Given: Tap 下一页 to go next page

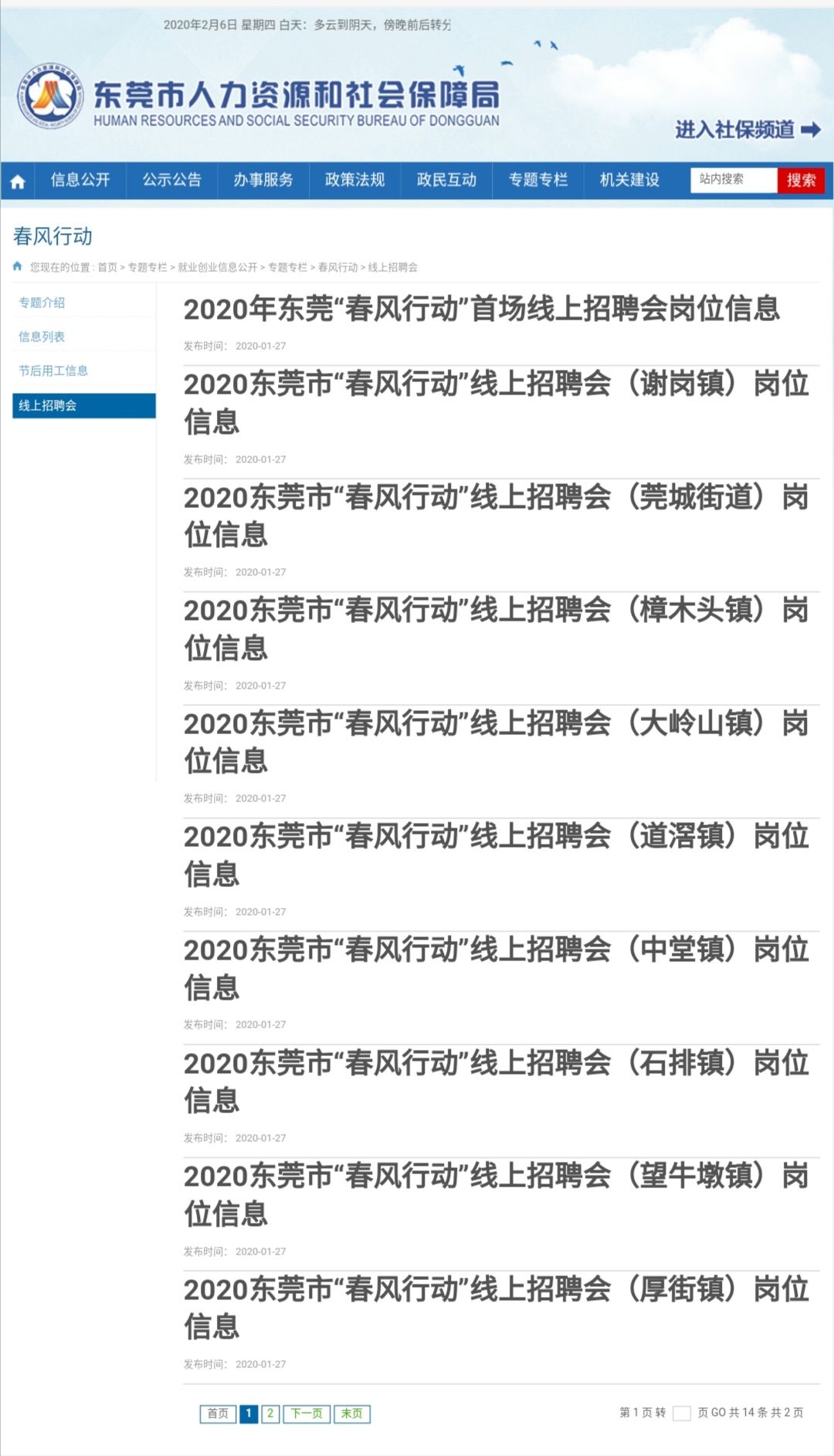Looking at the screenshot, I should pyautogui.click(x=307, y=1414).
